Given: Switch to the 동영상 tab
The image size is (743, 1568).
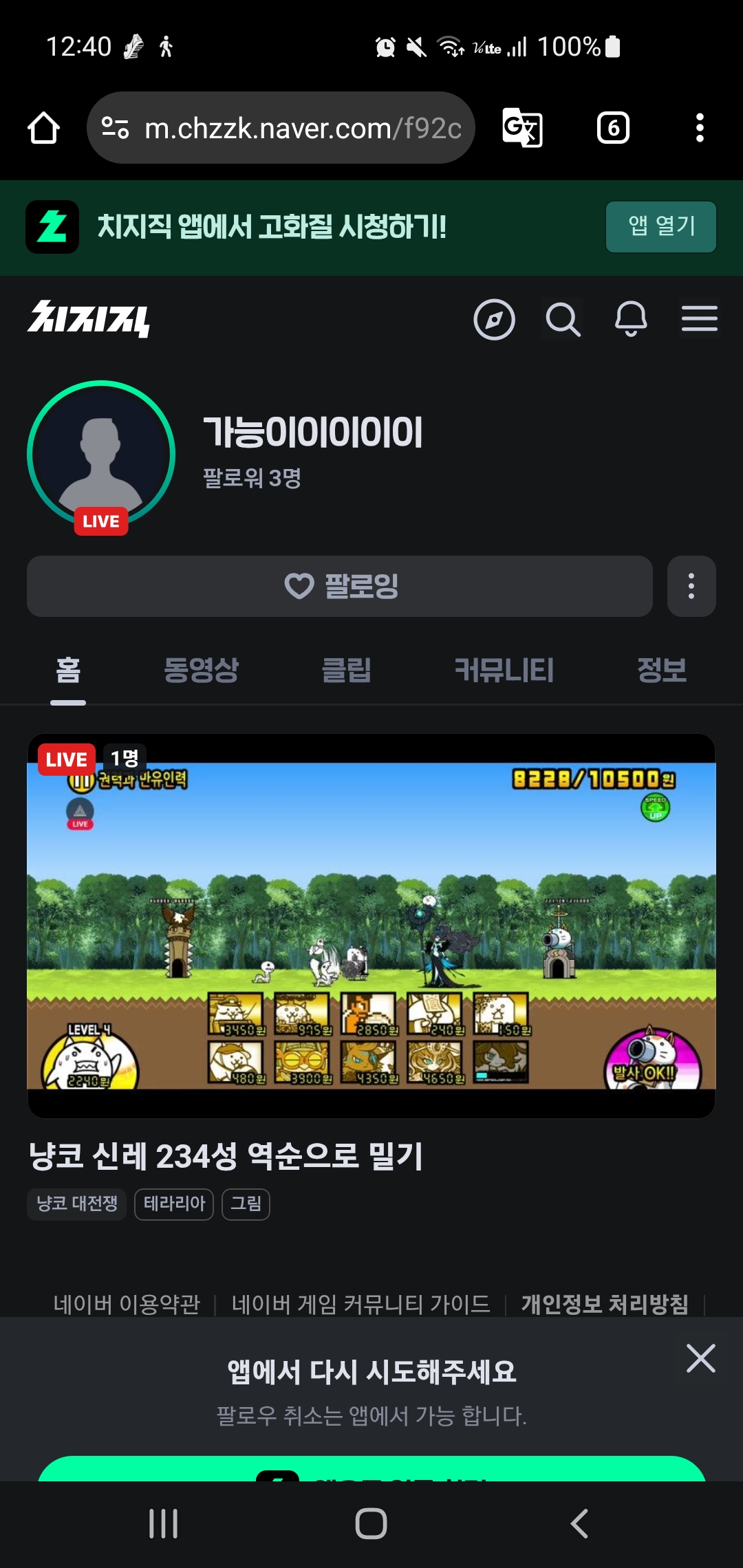Looking at the screenshot, I should pos(202,670).
